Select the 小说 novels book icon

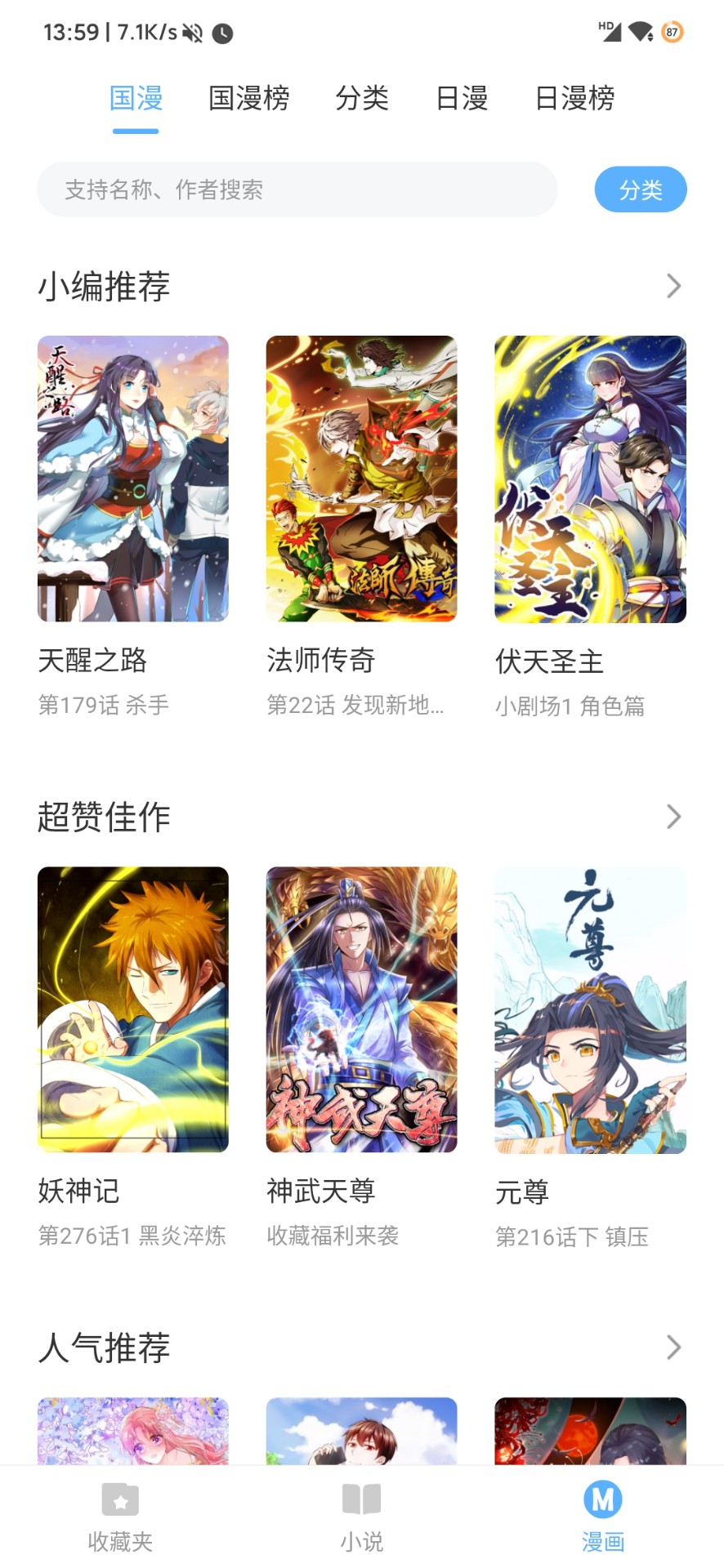click(x=361, y=1517)
